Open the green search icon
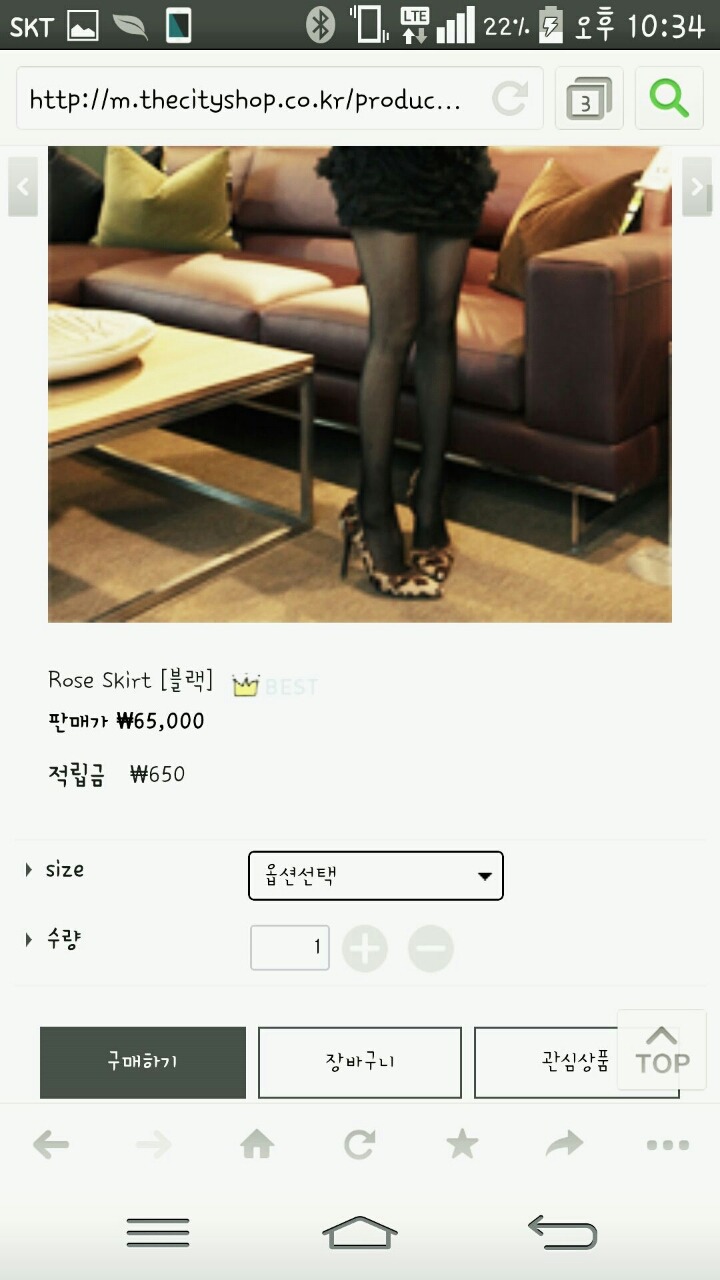Image resolution: width=720 pixels, height=1280 pixels. click(668, 98)
